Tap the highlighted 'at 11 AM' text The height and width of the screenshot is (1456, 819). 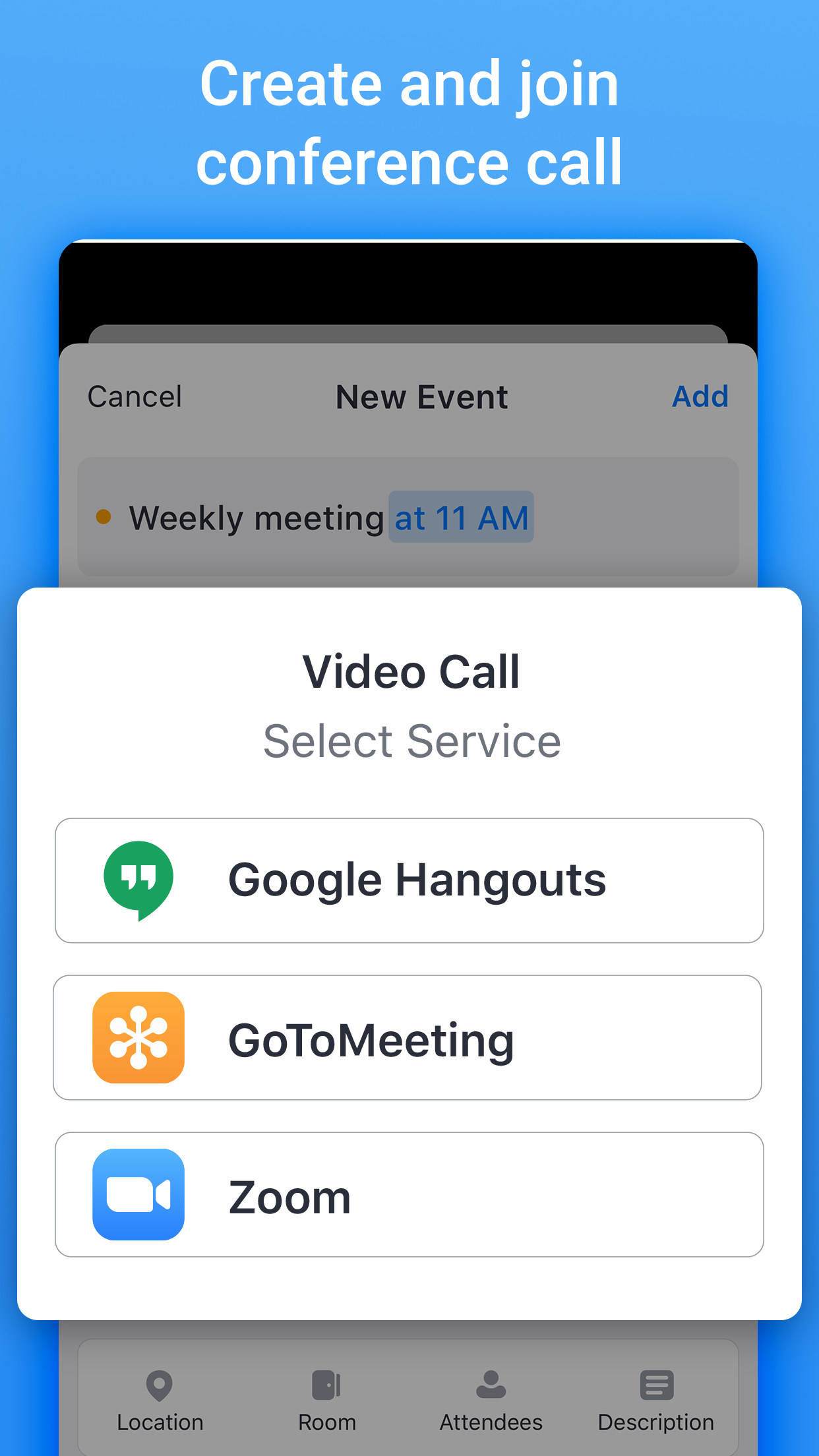pos(460,518)
